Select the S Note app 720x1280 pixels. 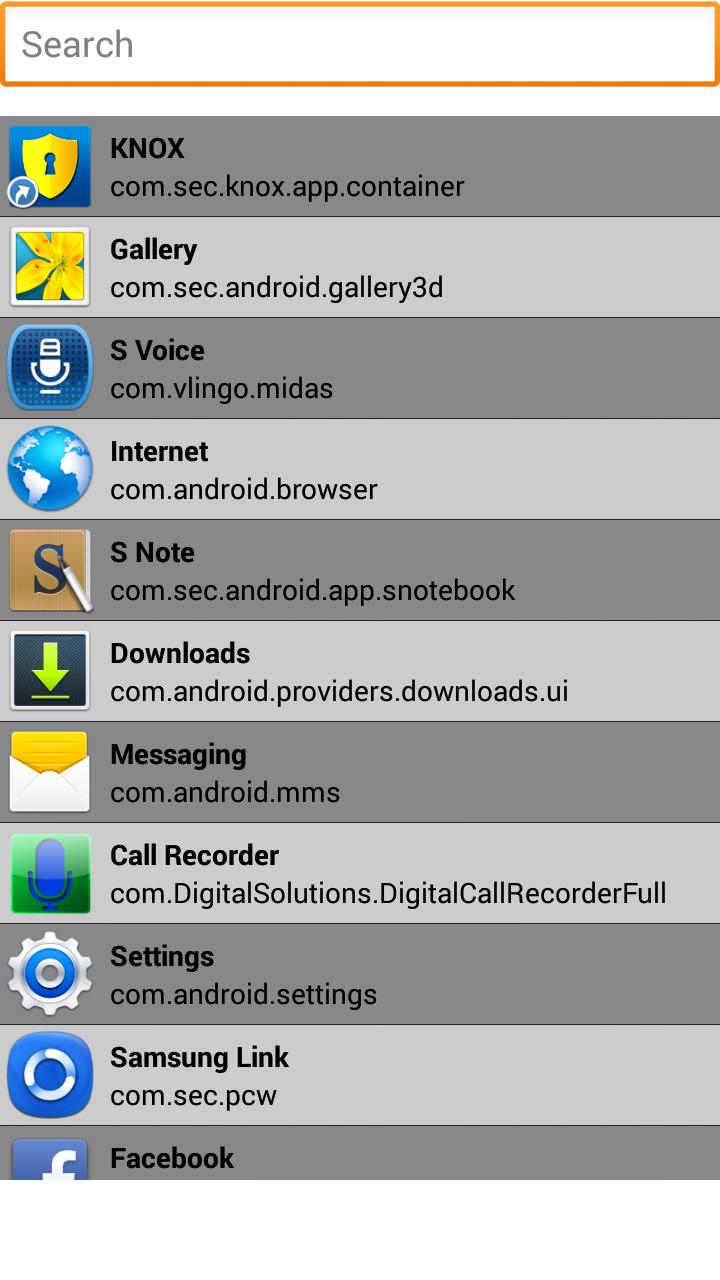360,571
